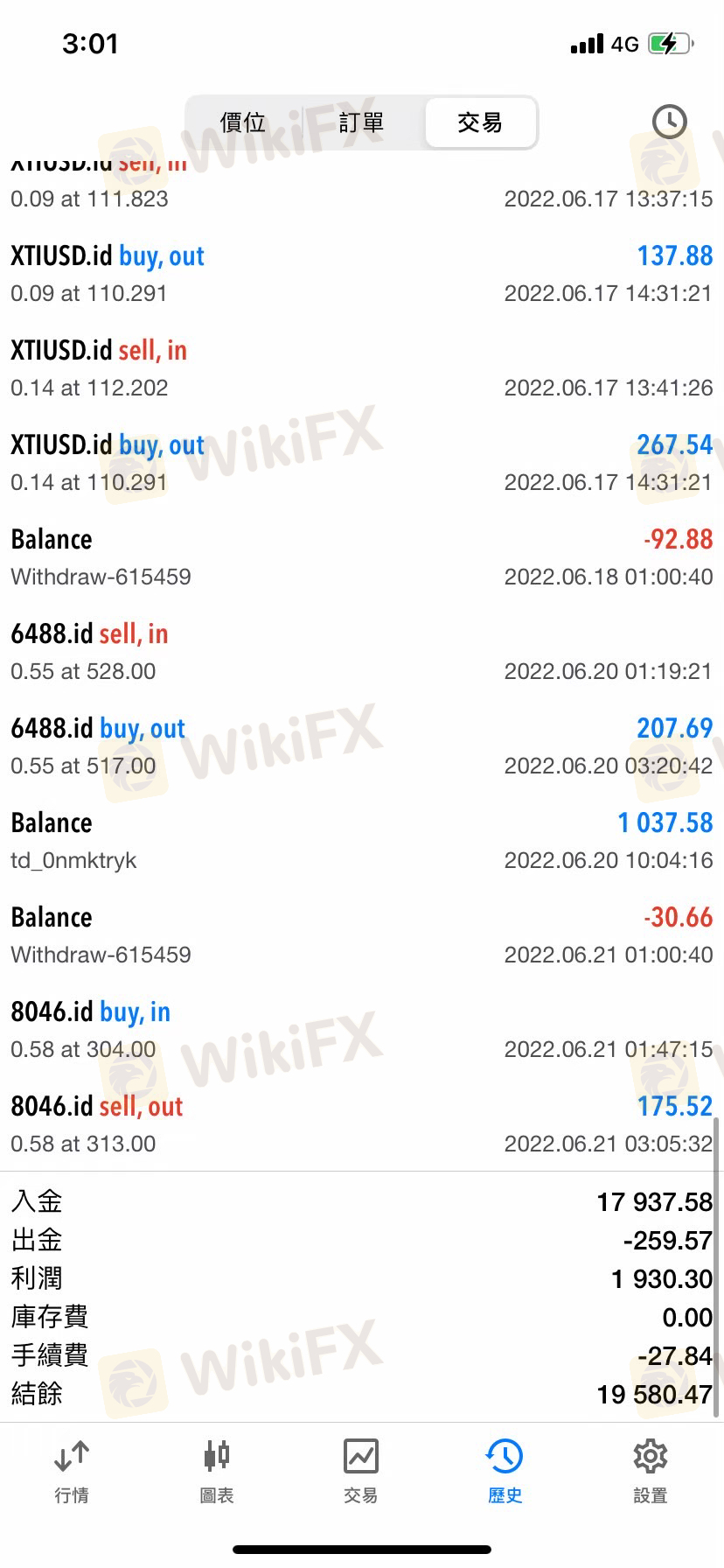724x1568 pixels.
Task: Open the 8046.id sell, out deal of 175.52
Action: coord(362,1123)
